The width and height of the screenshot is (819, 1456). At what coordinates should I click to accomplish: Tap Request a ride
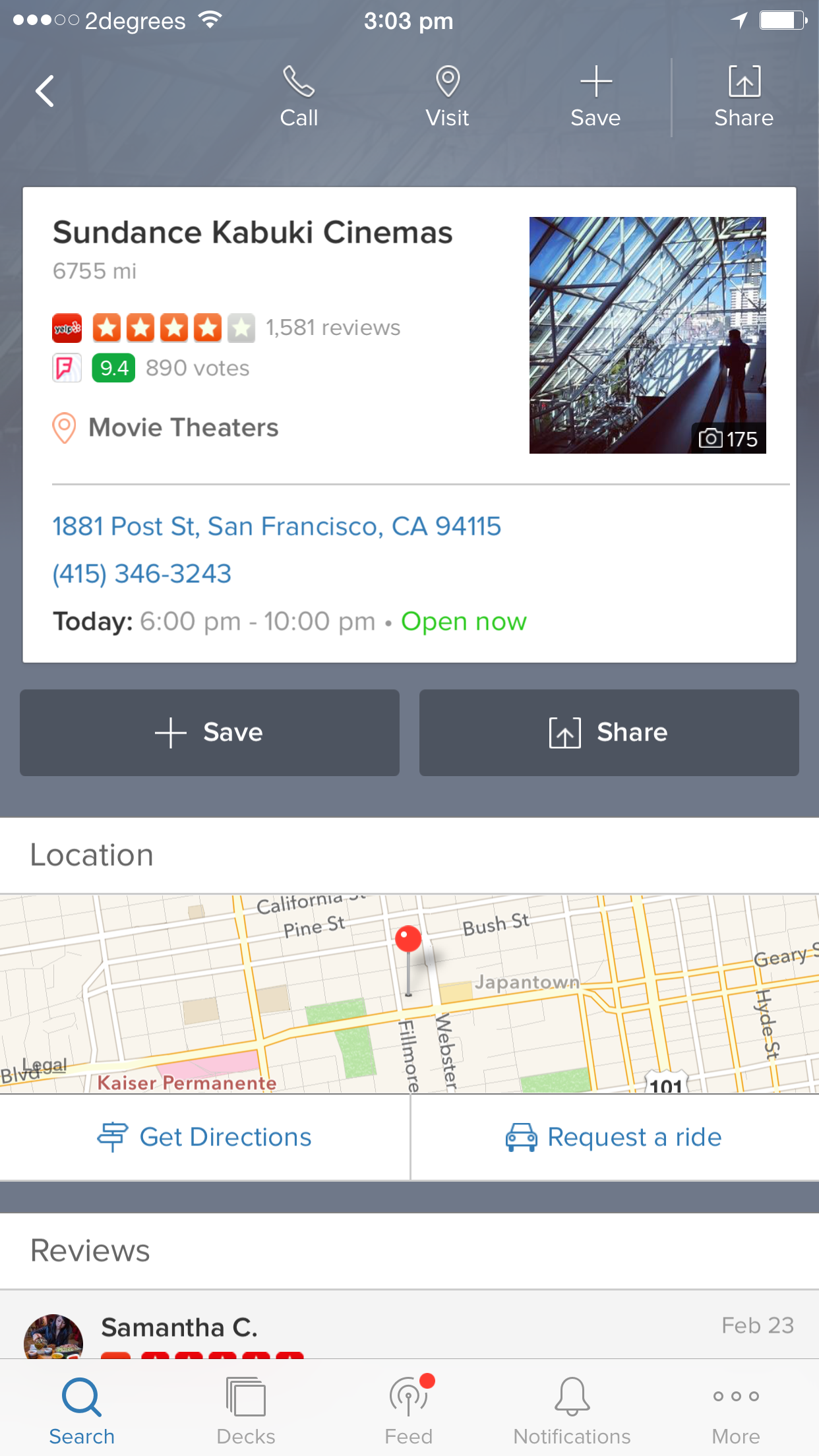(x=614, y=1137)
